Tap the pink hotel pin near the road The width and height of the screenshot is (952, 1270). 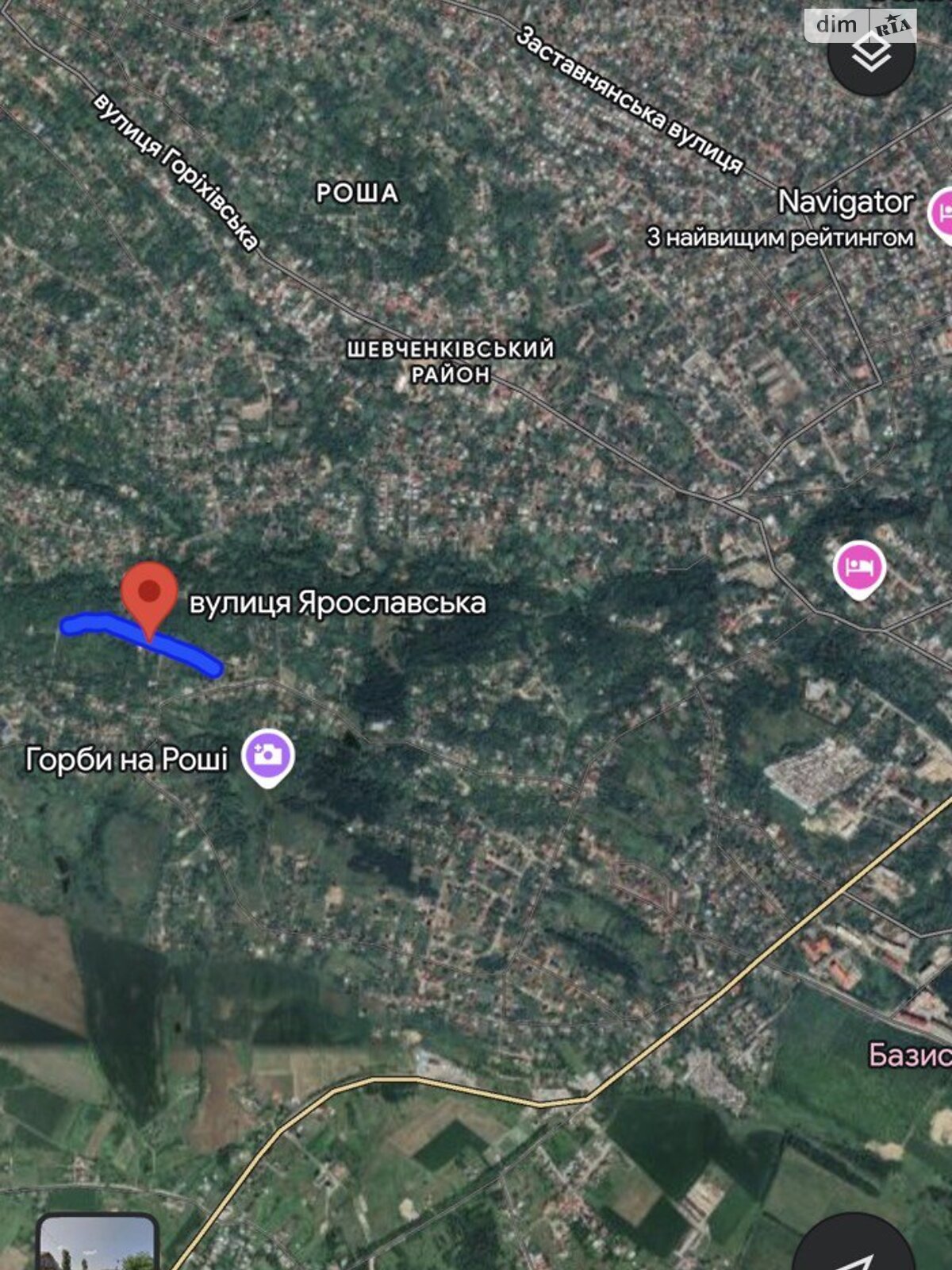point(859,567)
